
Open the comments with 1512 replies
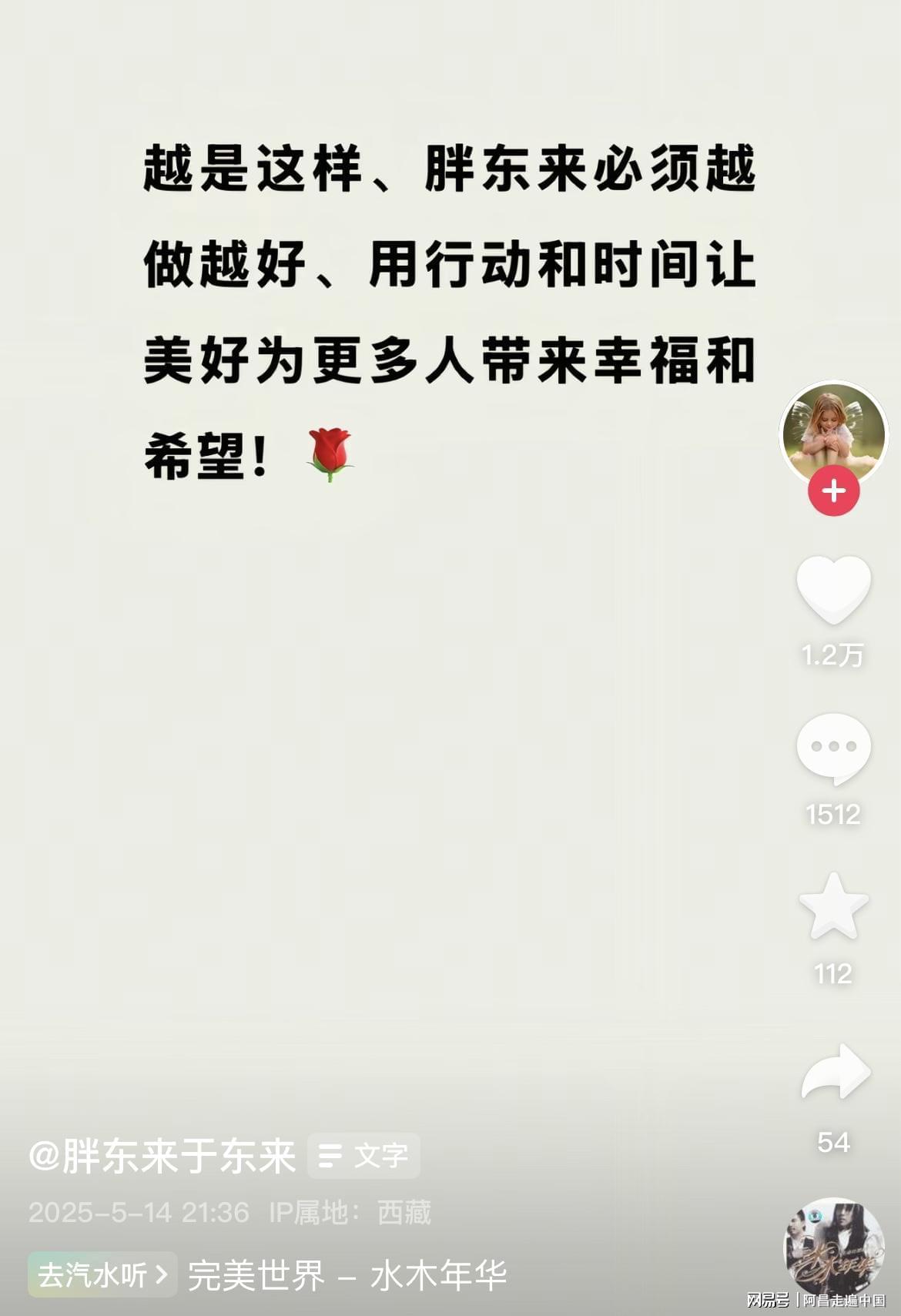[833, 748]
